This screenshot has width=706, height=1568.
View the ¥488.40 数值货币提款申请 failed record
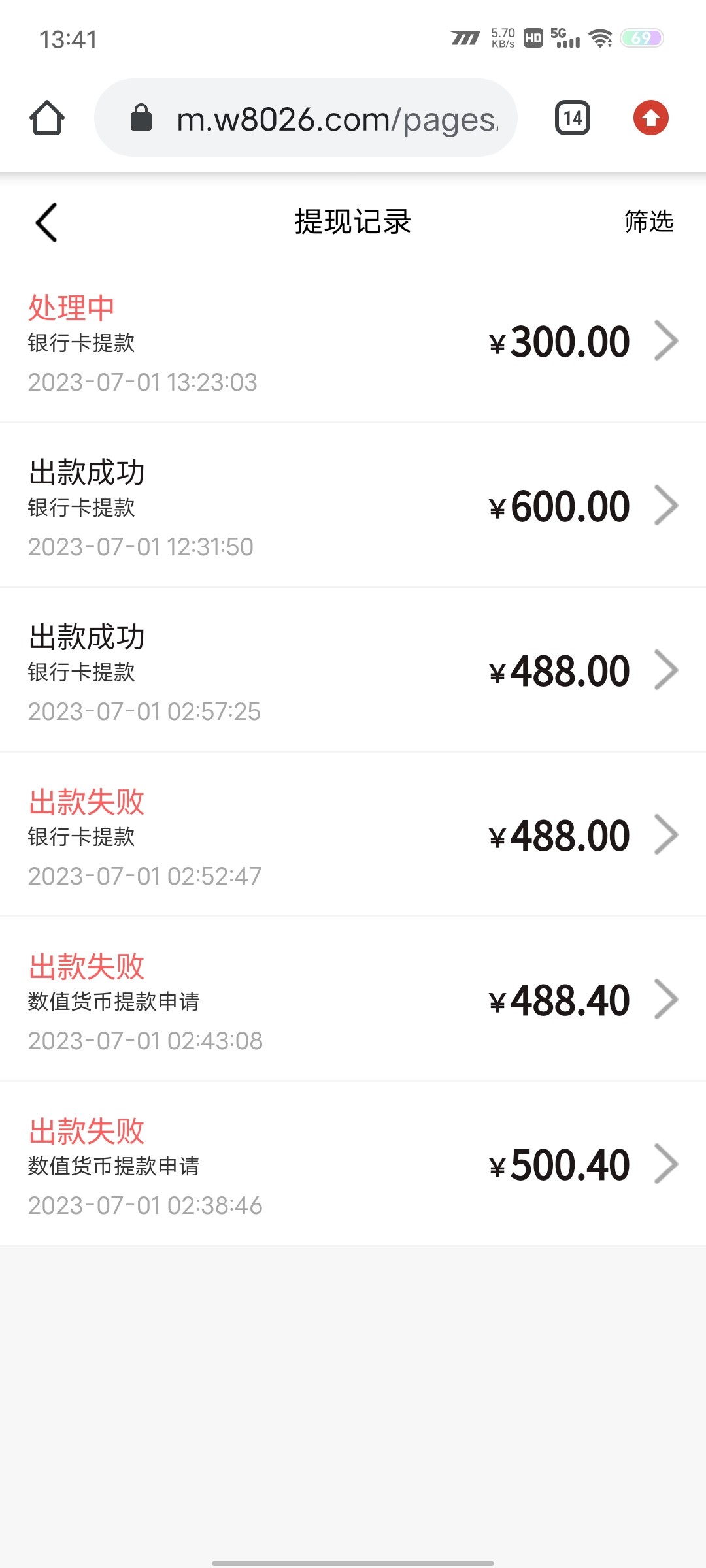coord(353,1000)
